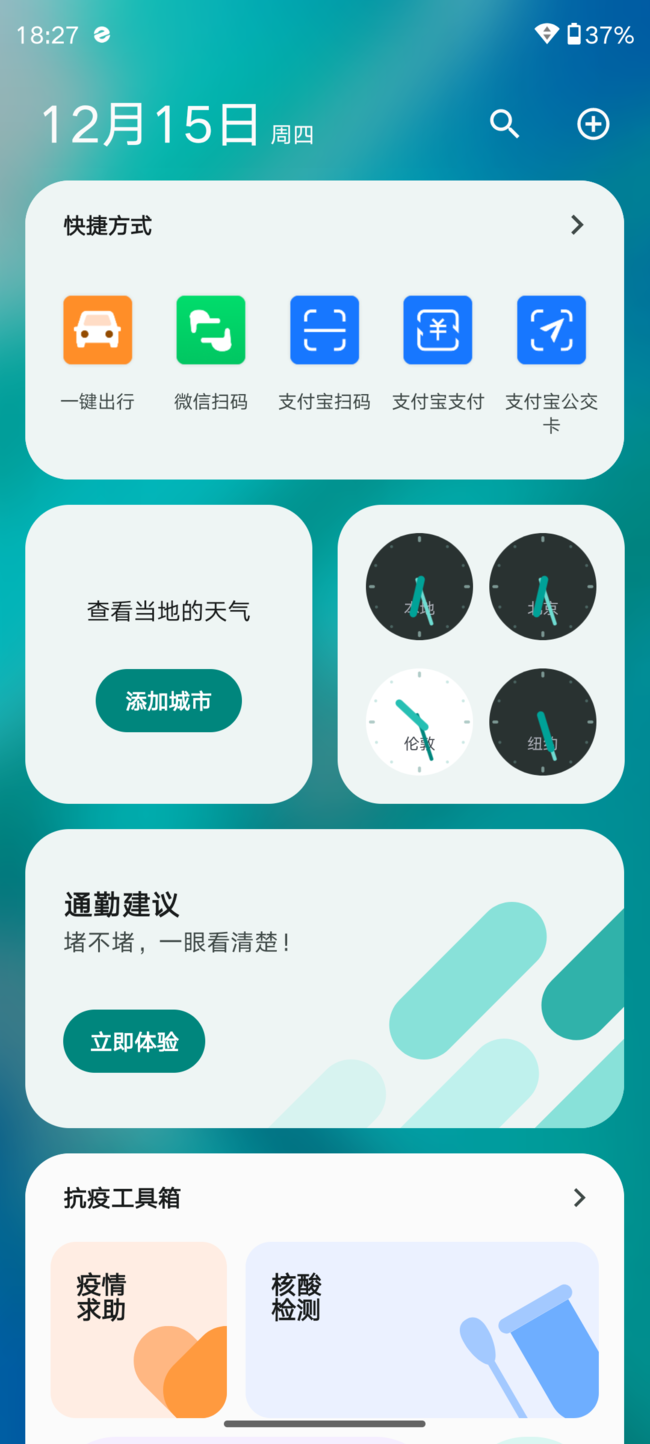Tap the add widget plus icon
The width and height of the screenshot is (650, 1444).
593,124
